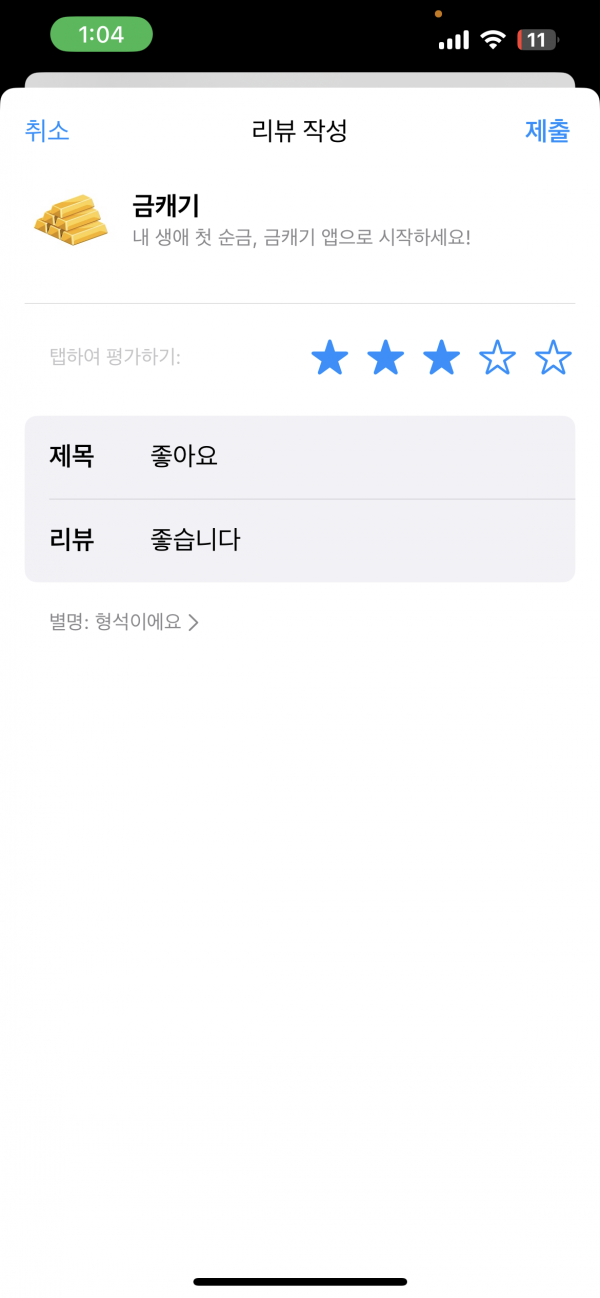Viewport: 600px width, 1298px height.
Task: Give four stars rating
Action: coord(497,357)
